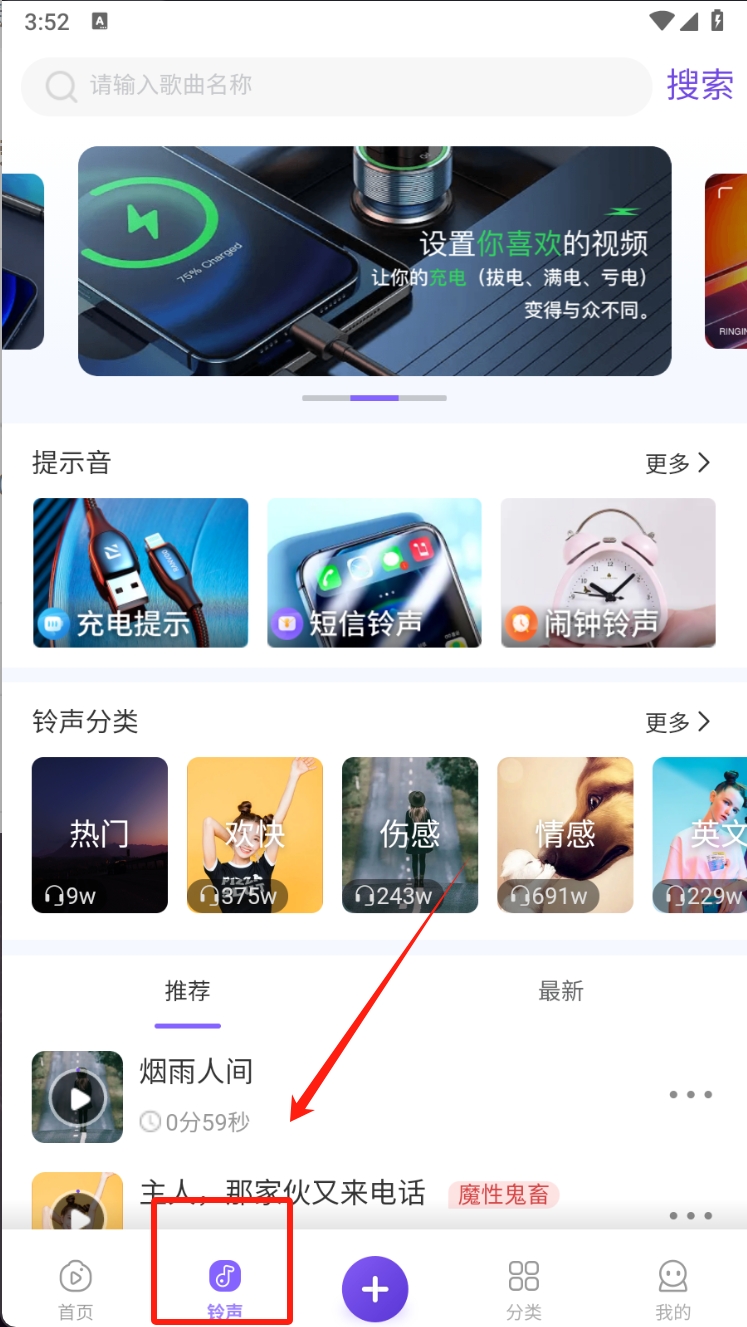Open more 提示音 options

tap(677, 463)
